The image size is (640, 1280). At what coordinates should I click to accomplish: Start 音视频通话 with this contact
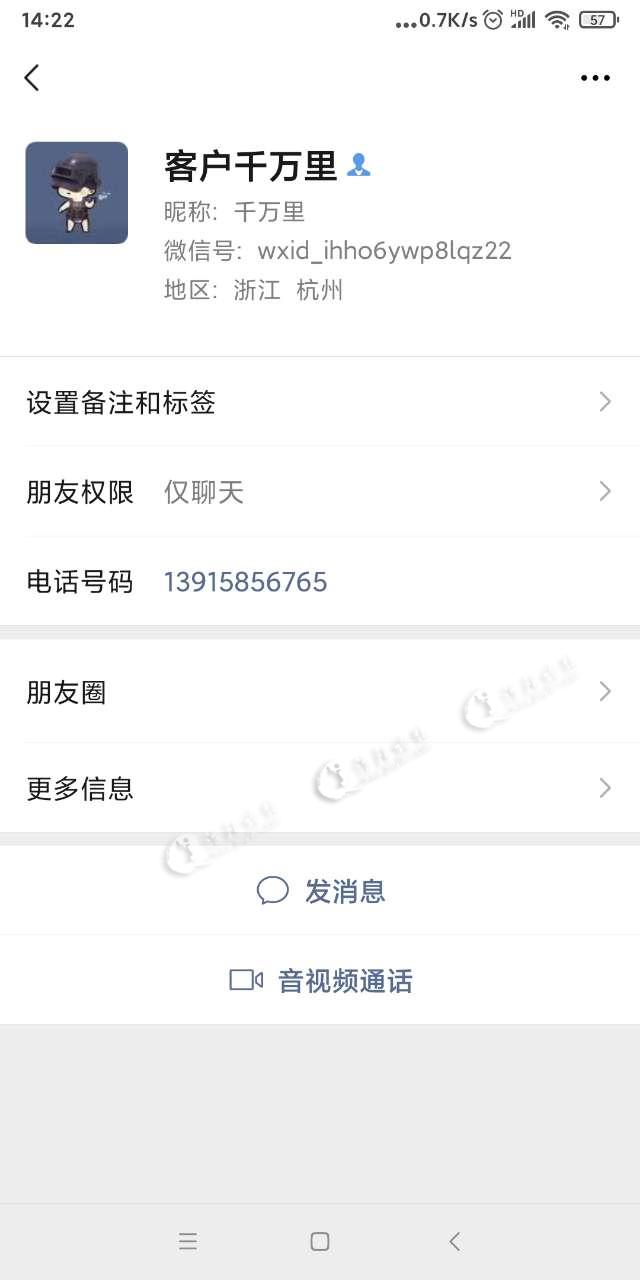tap(322, 981)
